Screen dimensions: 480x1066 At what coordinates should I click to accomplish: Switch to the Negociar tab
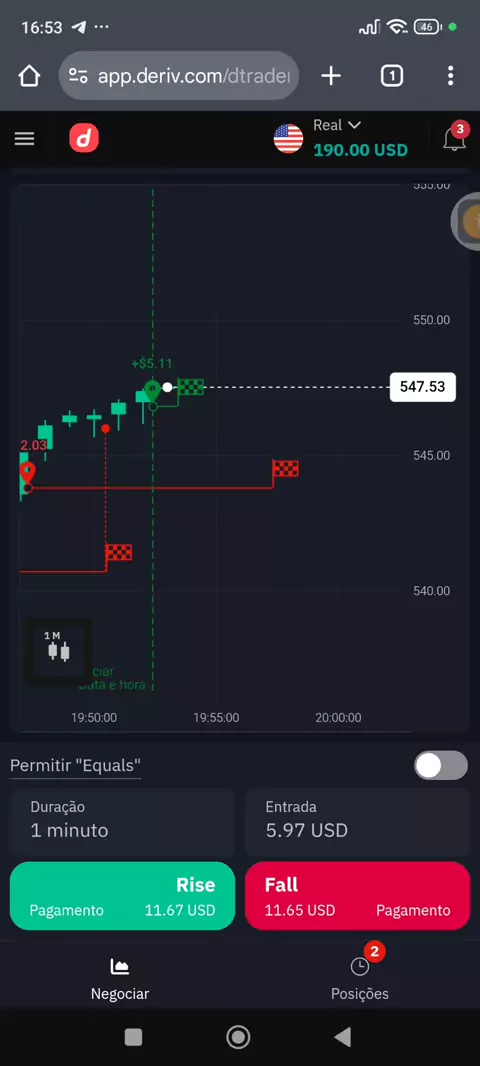120,979
